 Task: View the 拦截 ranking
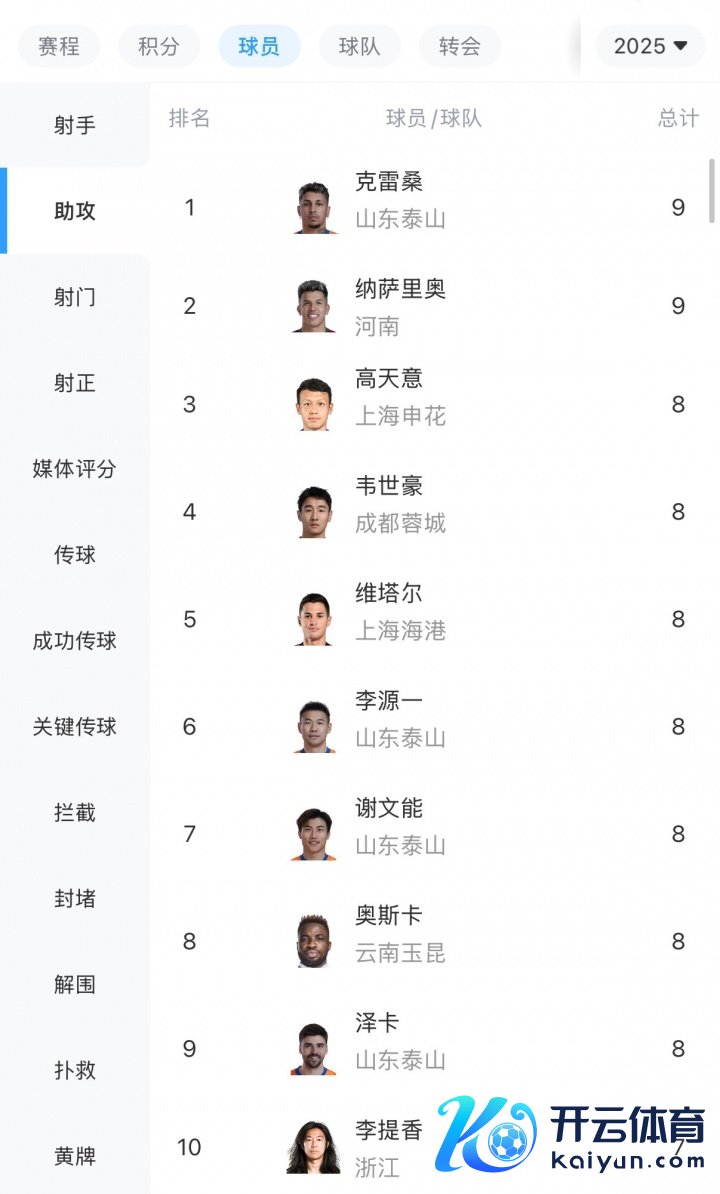click(75, 813)
